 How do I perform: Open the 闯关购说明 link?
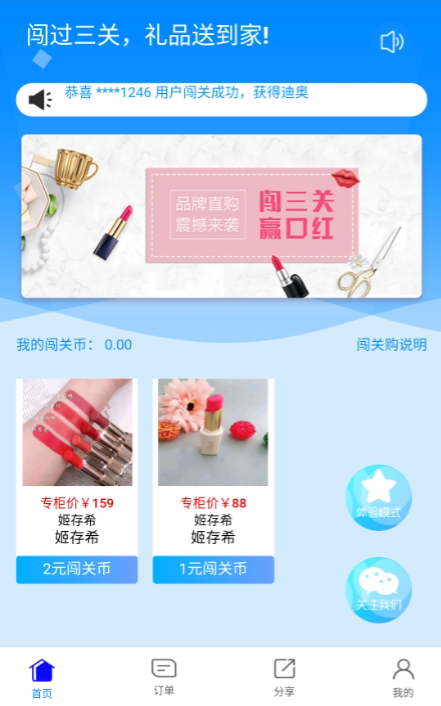(x=391, y=345)
